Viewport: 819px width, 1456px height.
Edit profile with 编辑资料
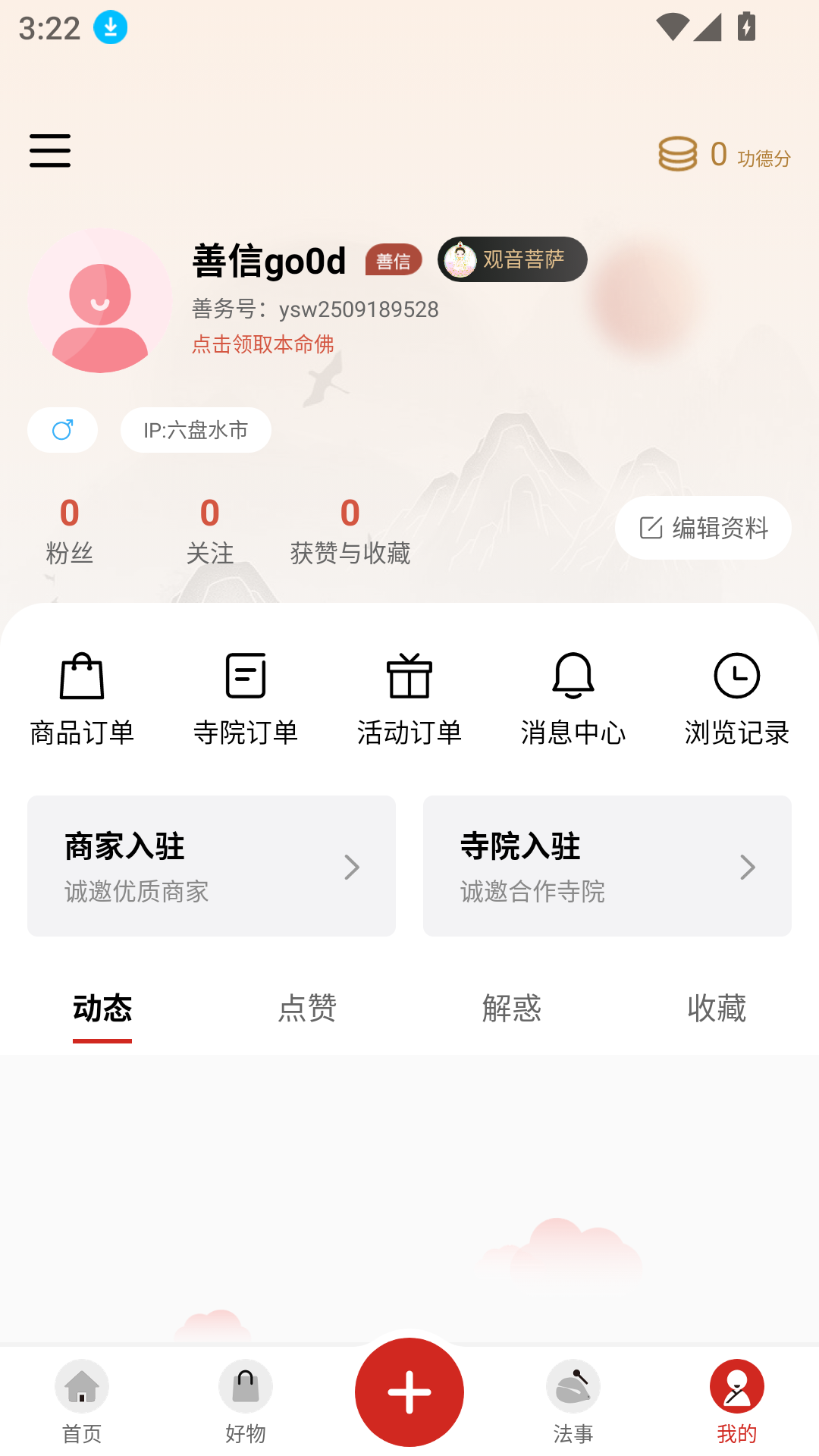coord(703,528)
